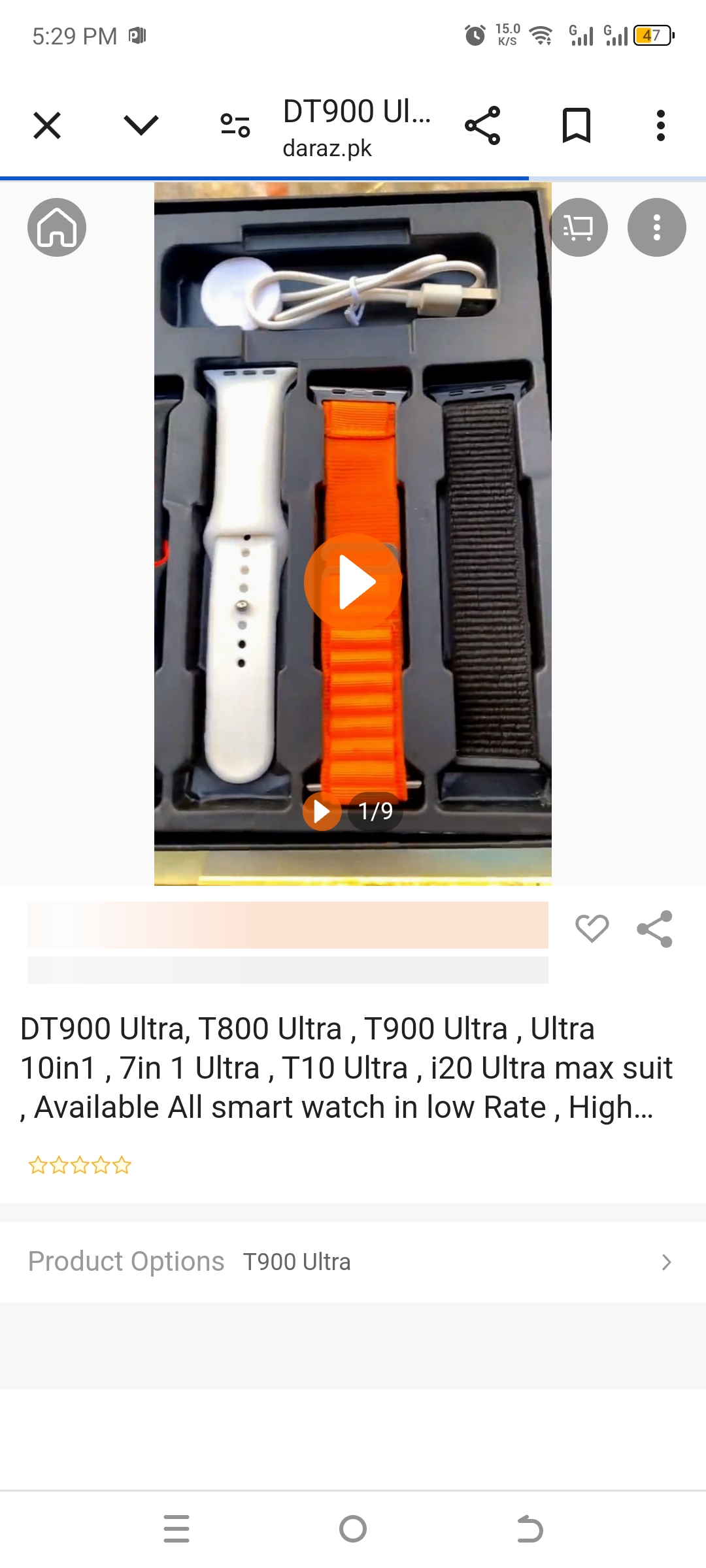Open recent apps from navigation bar
Image resolution: width=706 pixels, height=1568 pixels.
click(176, 1529)
